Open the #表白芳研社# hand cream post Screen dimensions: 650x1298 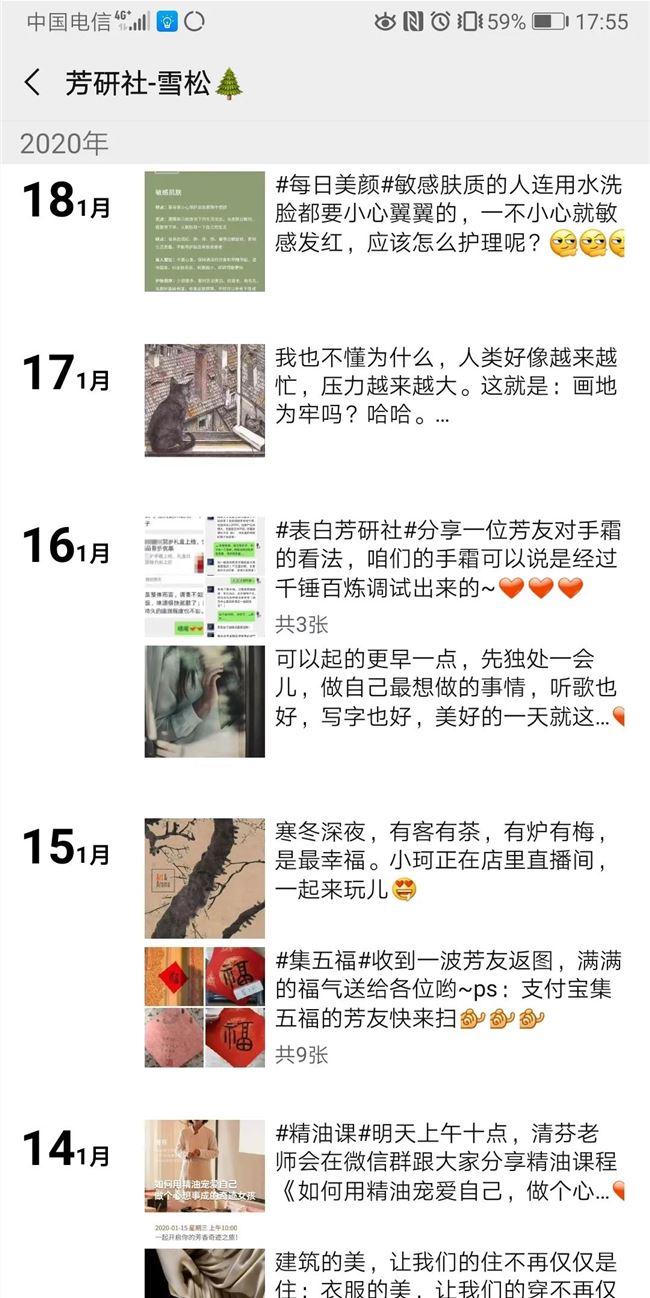click(x=448, y=560)
